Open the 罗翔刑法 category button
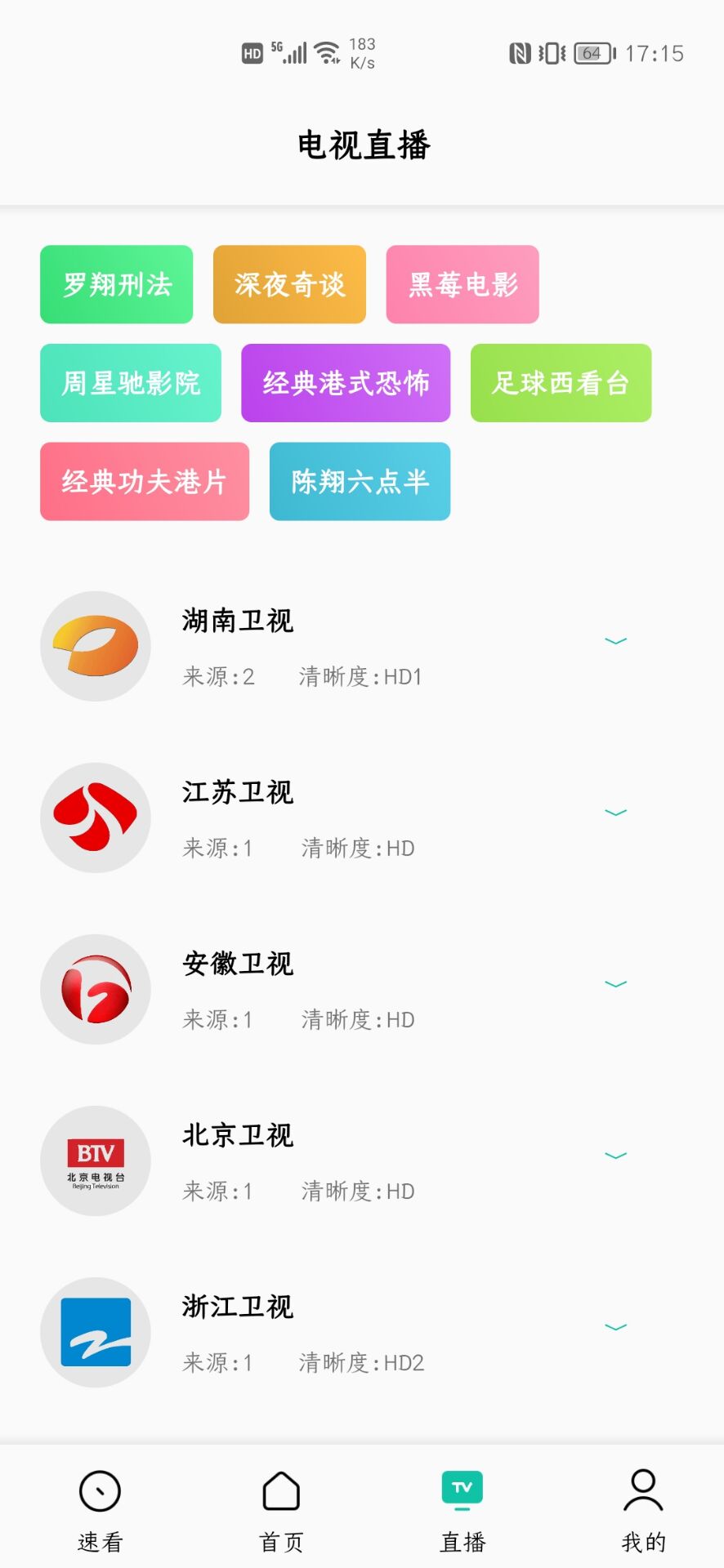724x1568 pixels. [x=115, y=284]
